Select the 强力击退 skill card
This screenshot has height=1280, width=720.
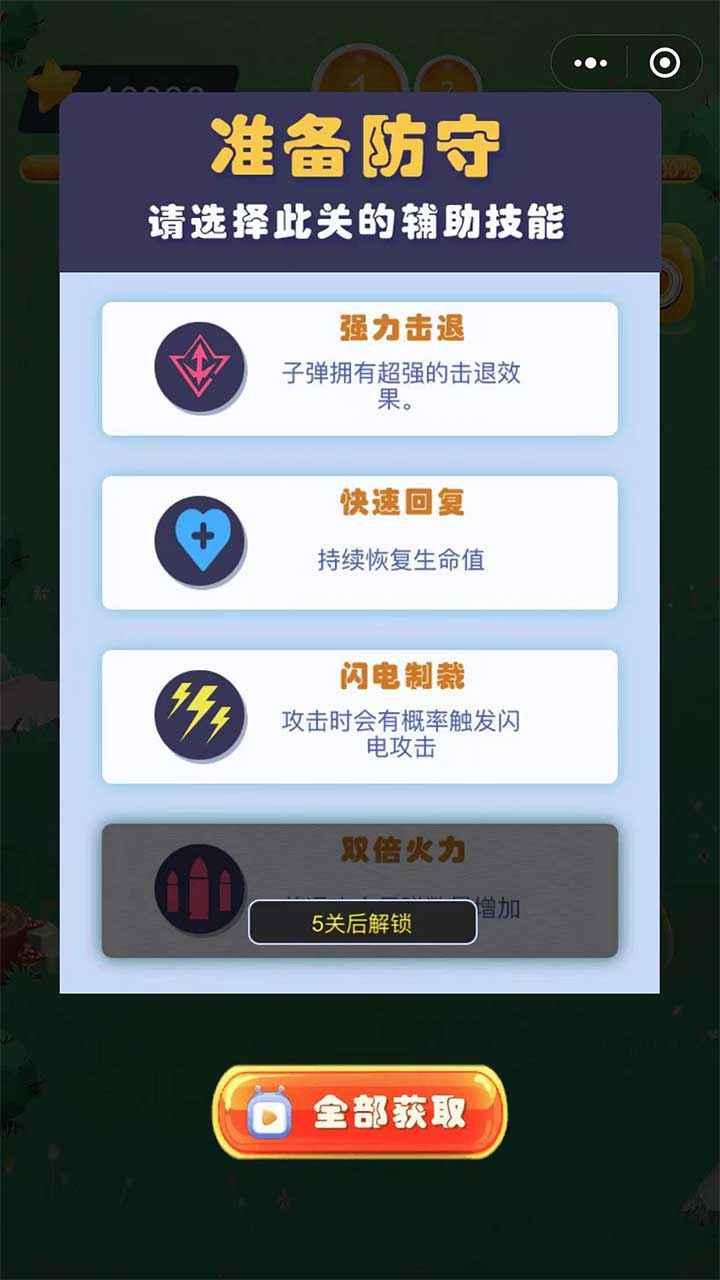click(x=360, y=369)
